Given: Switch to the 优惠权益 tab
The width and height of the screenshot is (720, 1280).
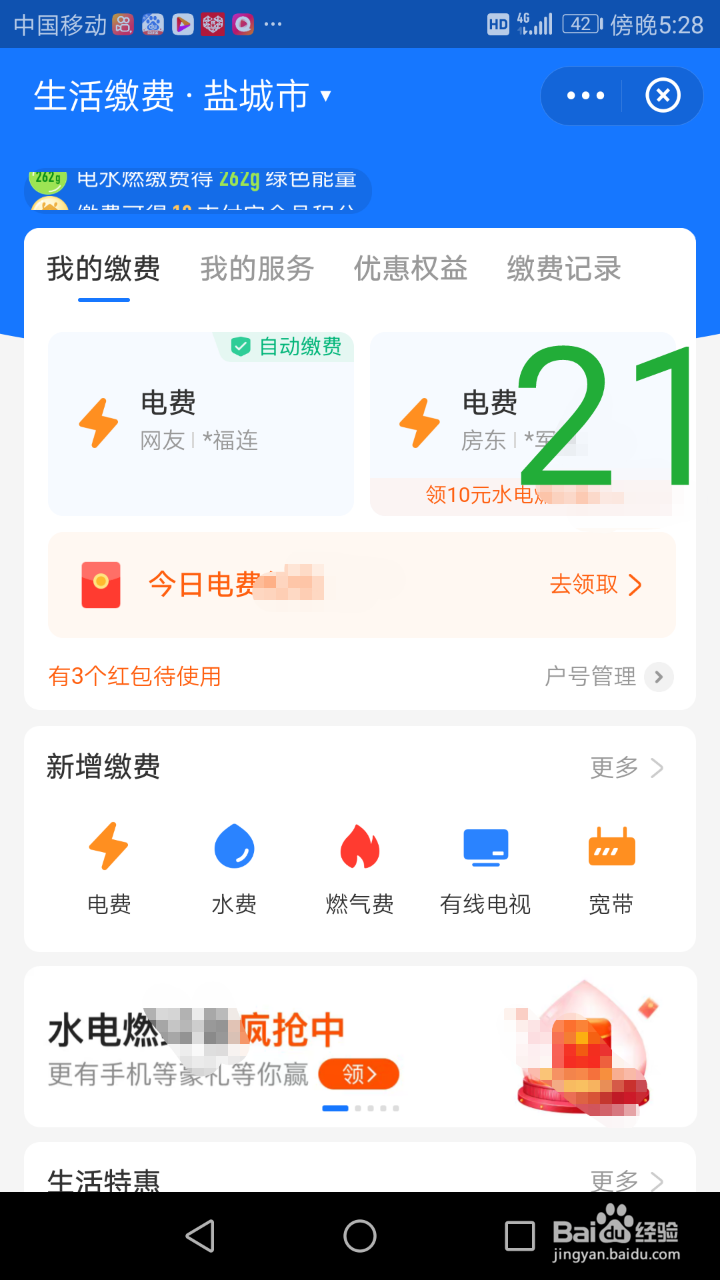Looking at the screenshot, I should point(410,269).
